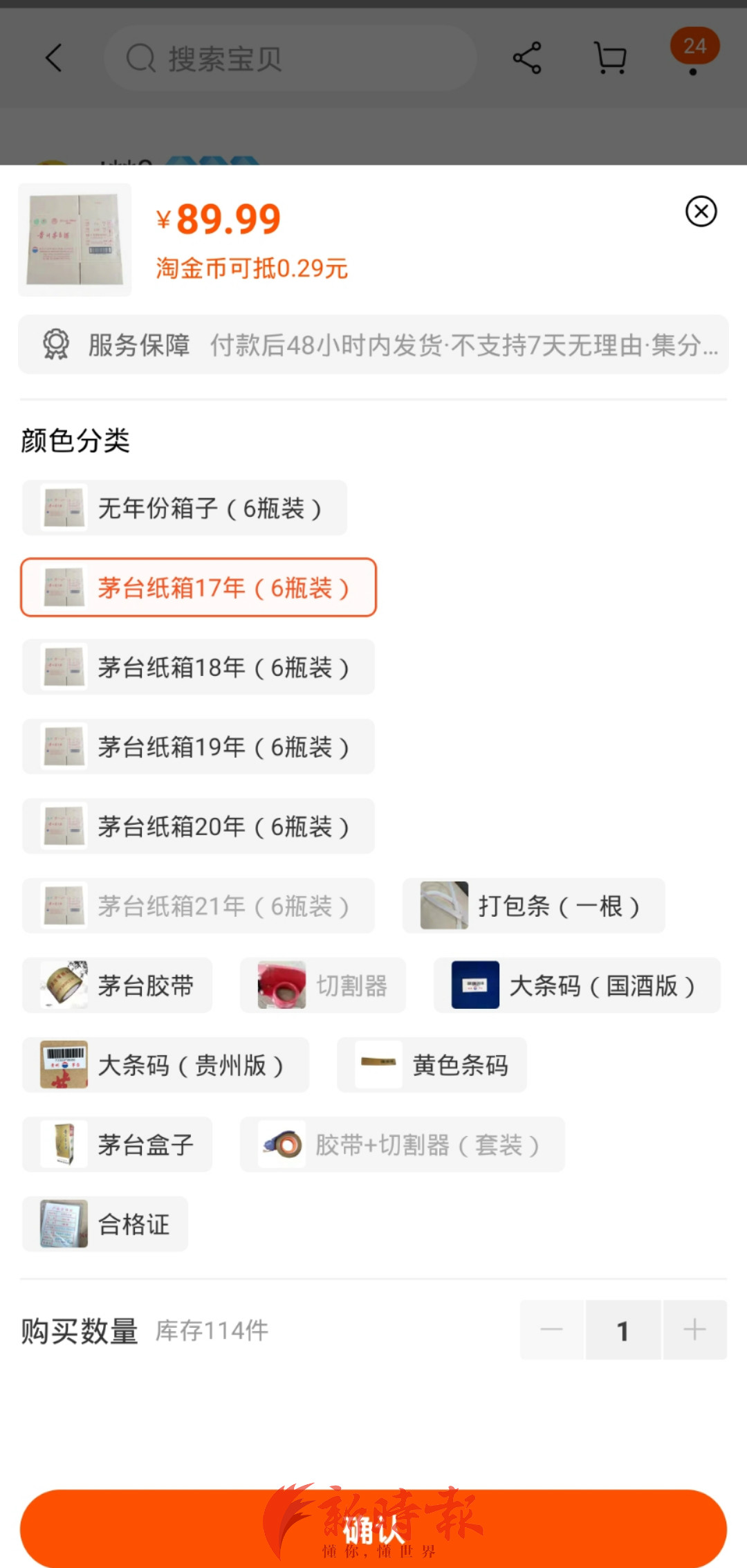This screenshot has height=1568, width=747.
Task: Close the product options sheet
Action: coord(701,211)
